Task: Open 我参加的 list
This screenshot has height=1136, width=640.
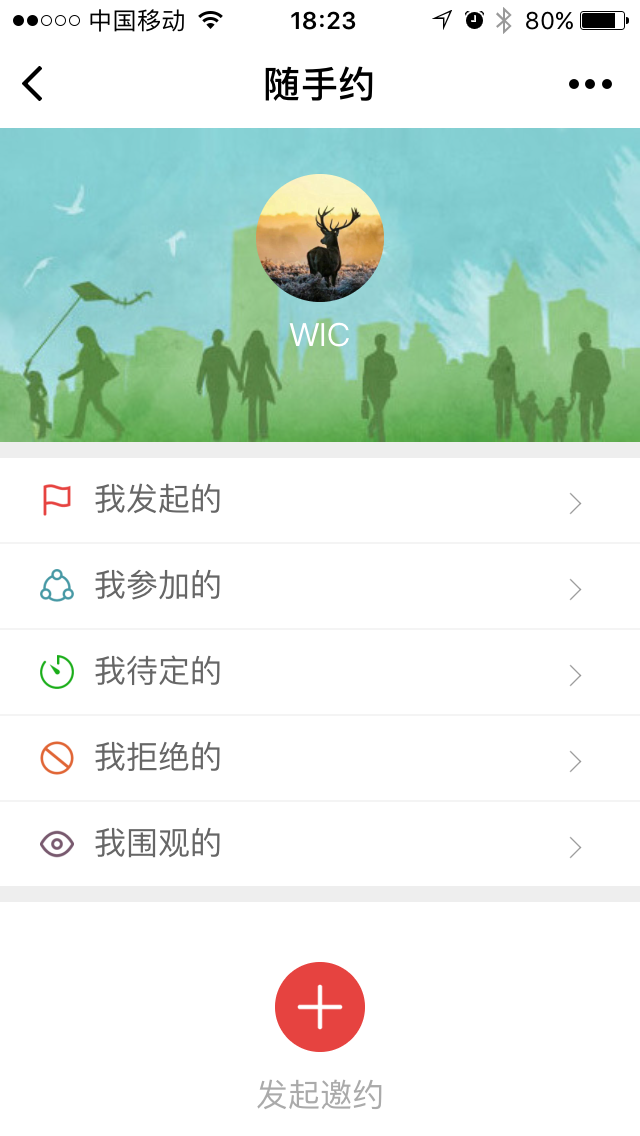Action: pos(320,586)
